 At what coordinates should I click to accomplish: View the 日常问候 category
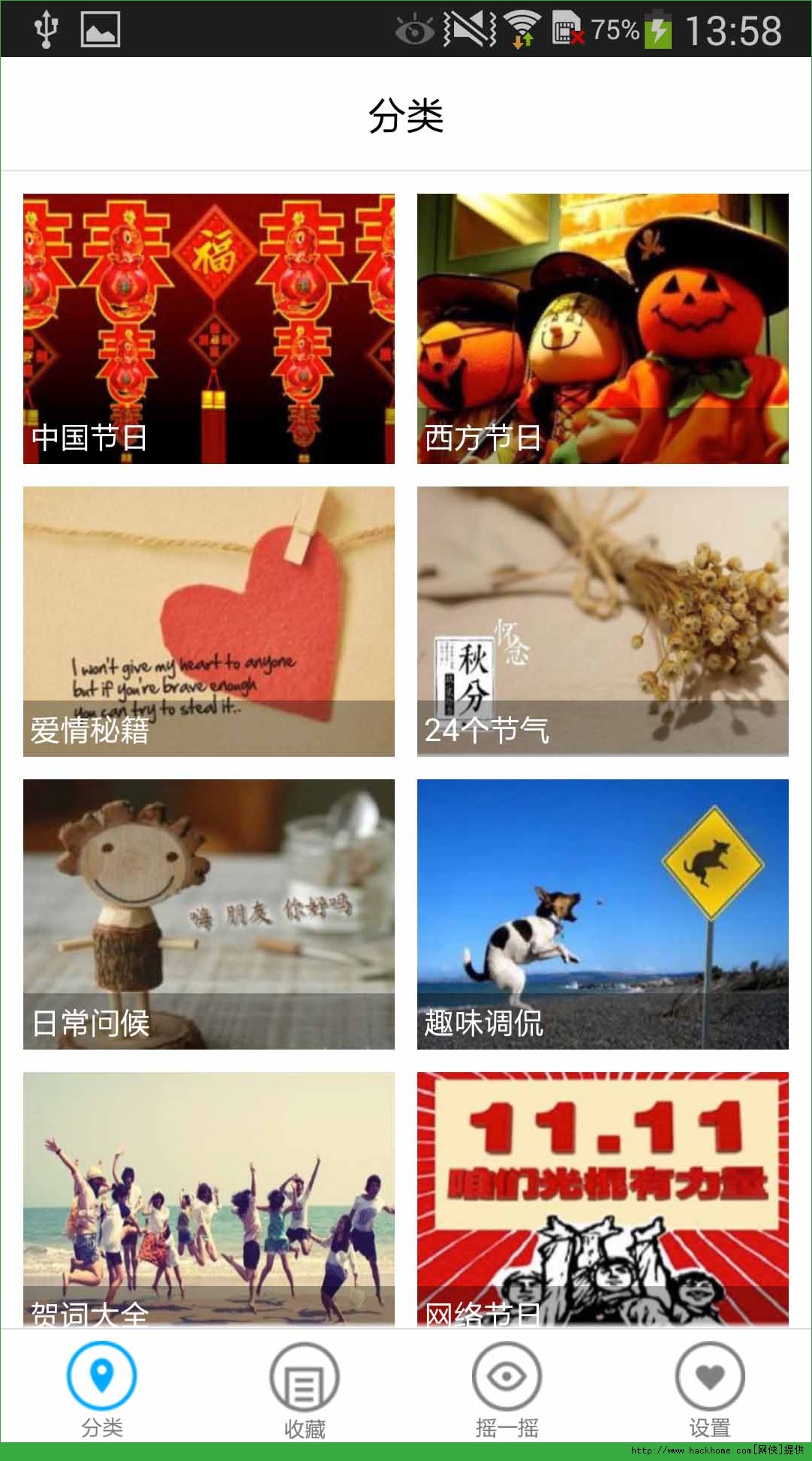[209, 914]
